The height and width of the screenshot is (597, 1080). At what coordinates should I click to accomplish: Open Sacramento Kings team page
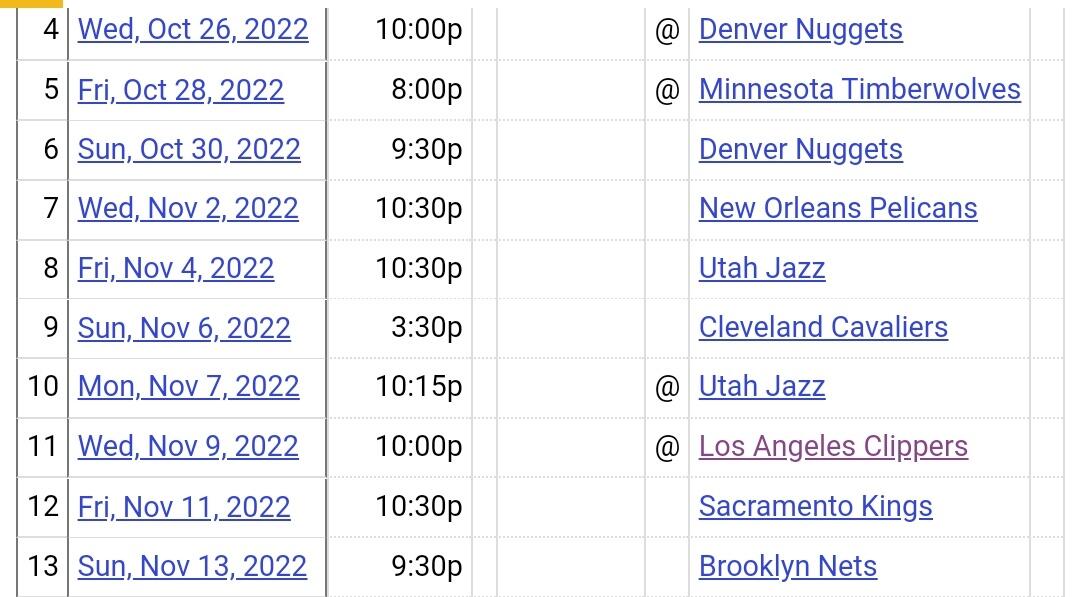click(816, 507)
